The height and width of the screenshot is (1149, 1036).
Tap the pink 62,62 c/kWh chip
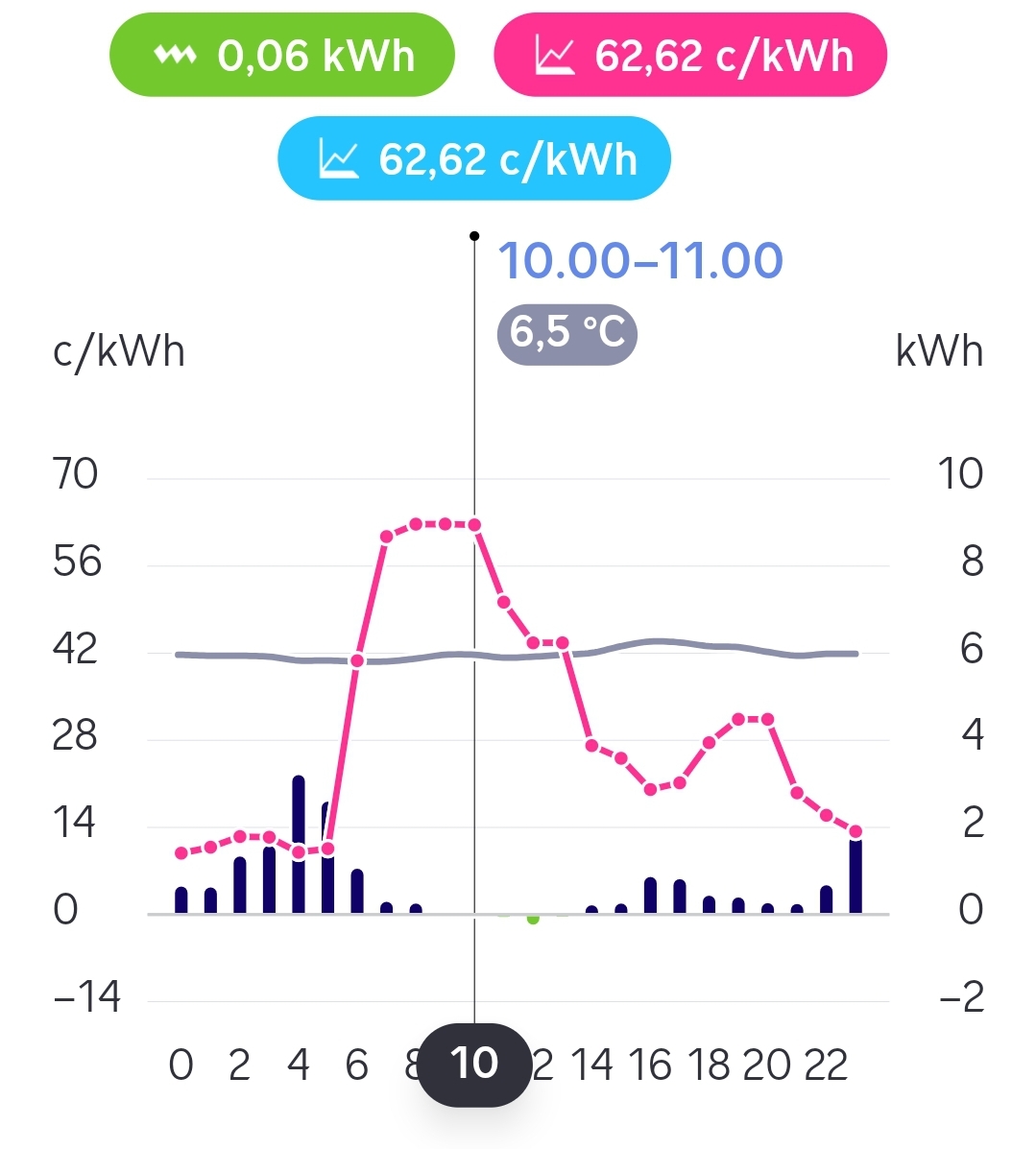[690, 56]
